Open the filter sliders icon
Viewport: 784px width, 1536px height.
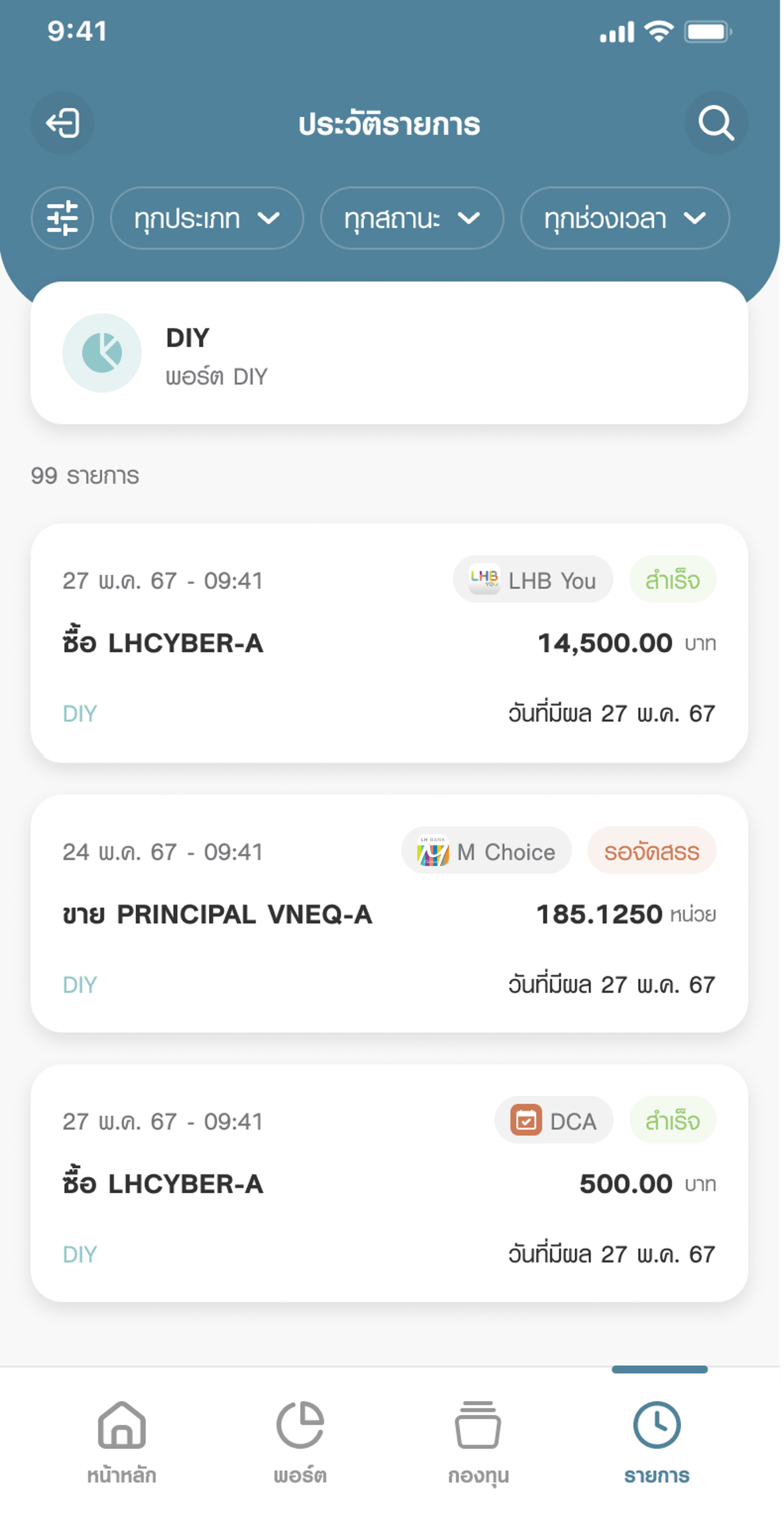[63, 219]
